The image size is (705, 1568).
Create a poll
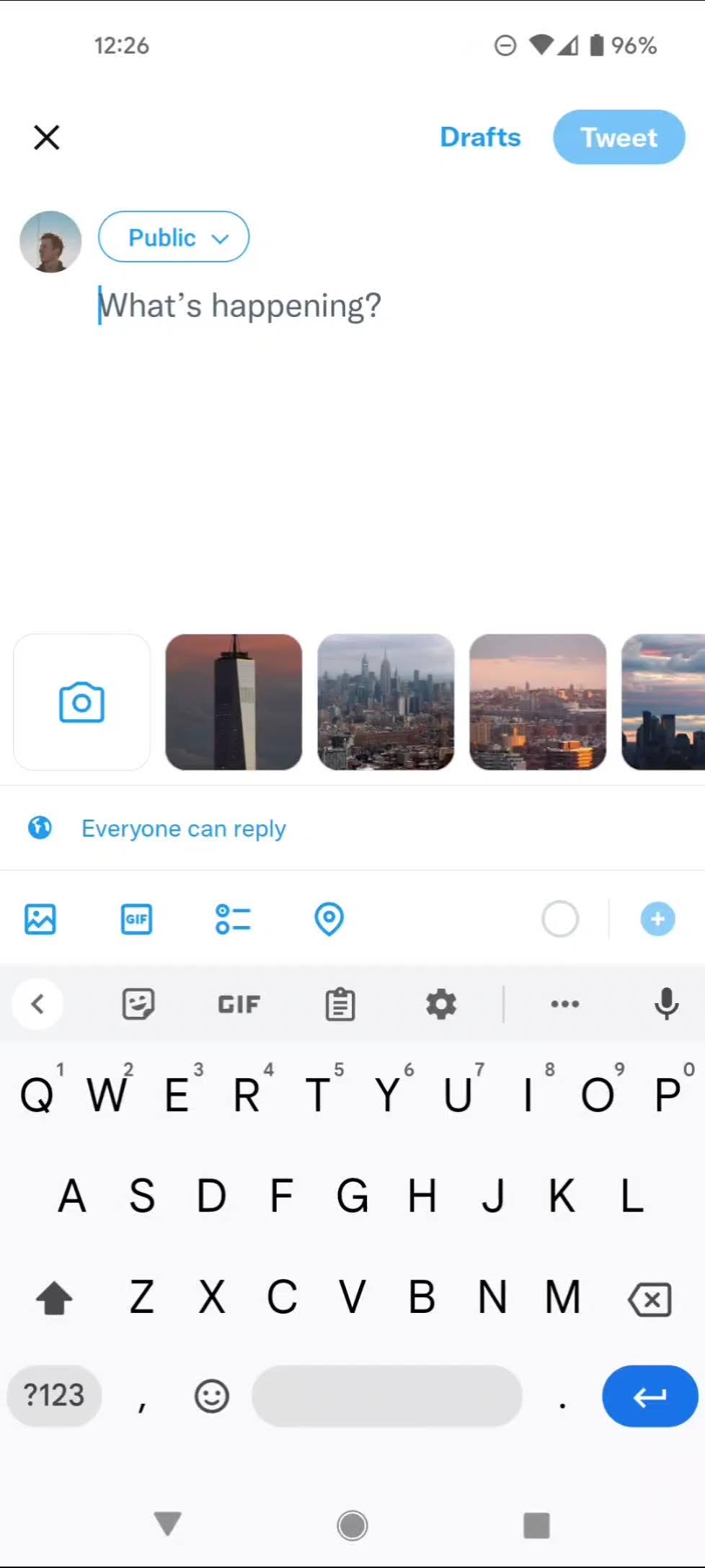click(x=233, y=919)
